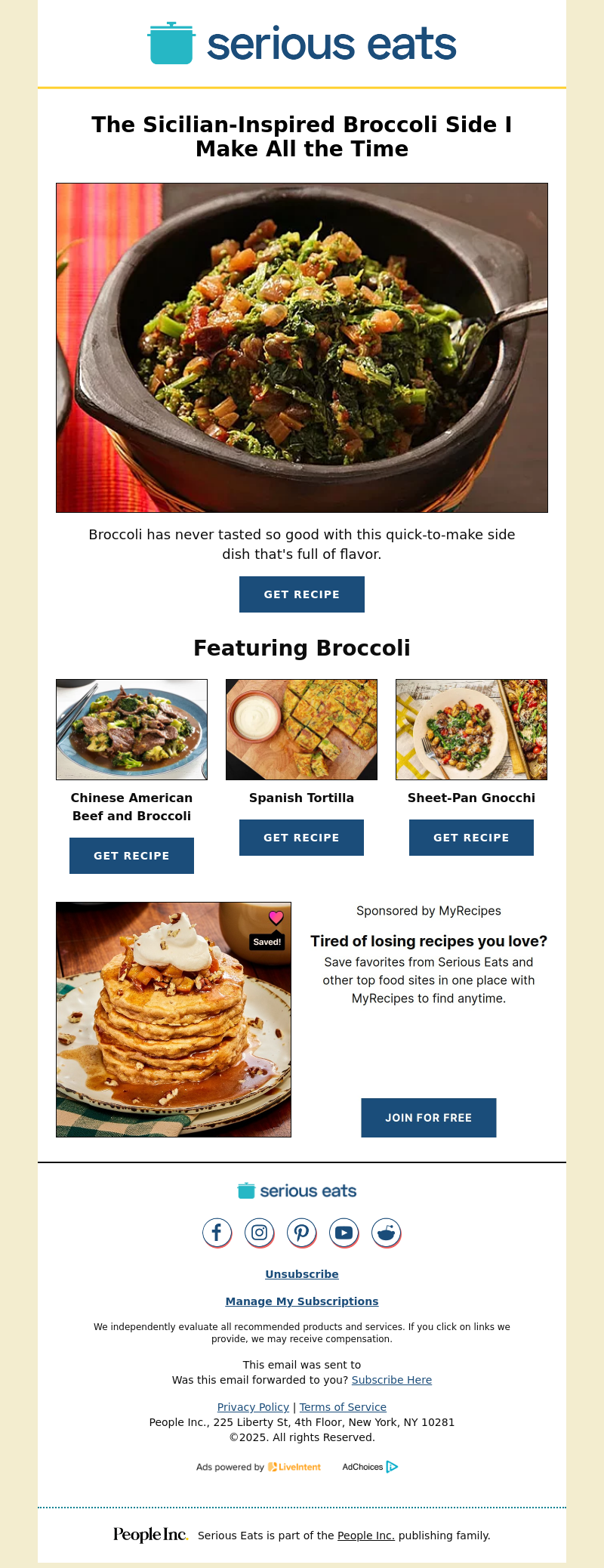Tap Join for Free for MyRecipes
This screenshot has height=1568, width=604.
(x=428, y=1118)
